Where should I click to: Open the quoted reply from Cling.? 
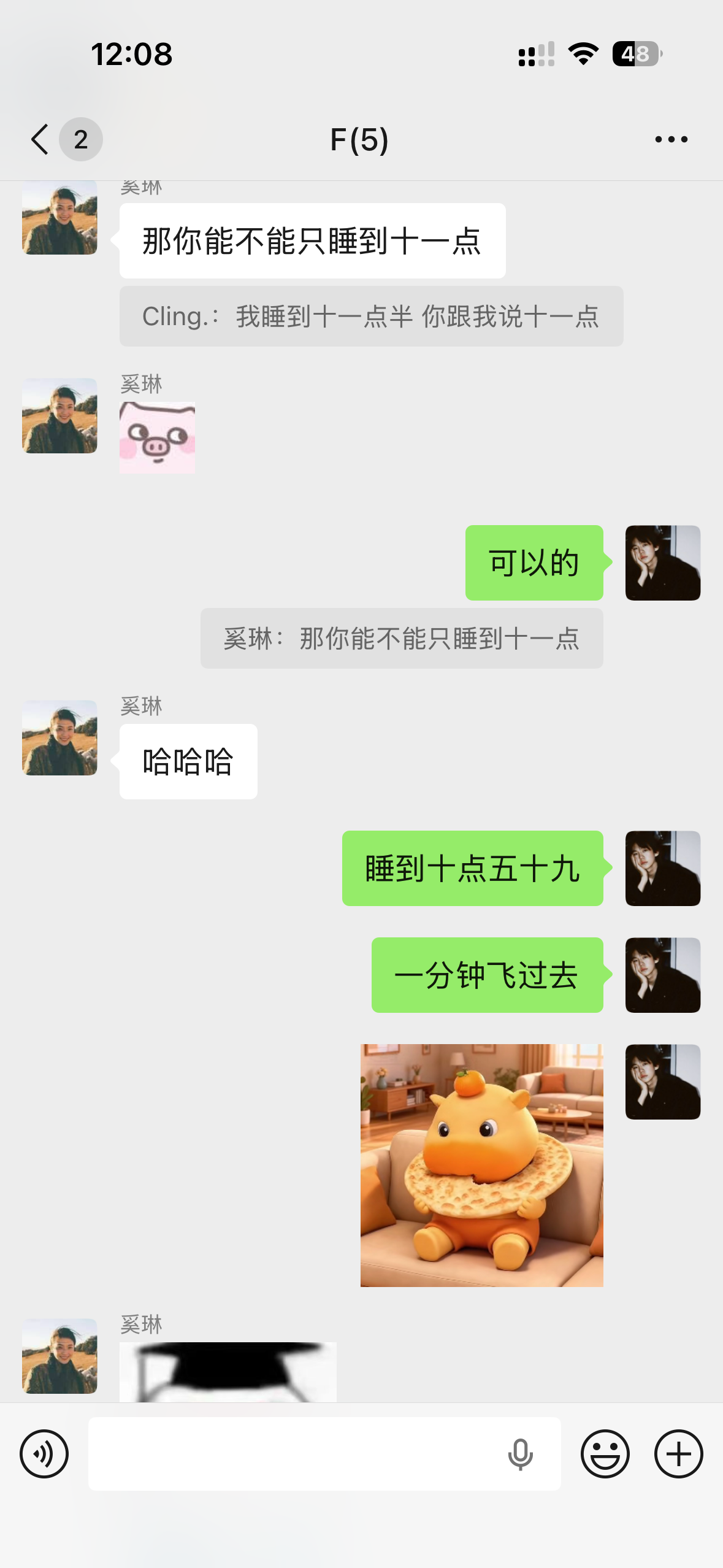pos(370,315)
